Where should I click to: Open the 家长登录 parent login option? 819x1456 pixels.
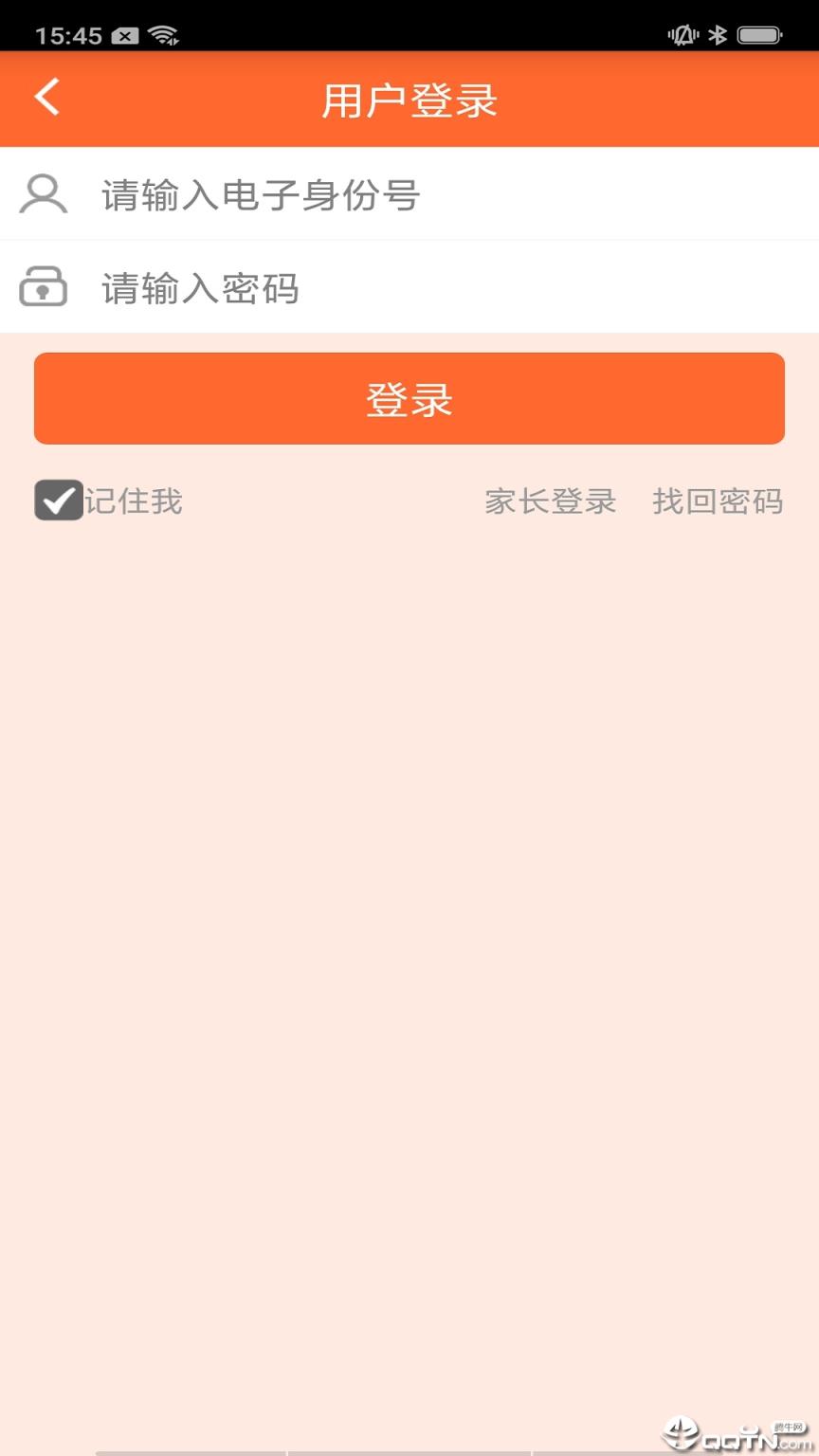549,501
